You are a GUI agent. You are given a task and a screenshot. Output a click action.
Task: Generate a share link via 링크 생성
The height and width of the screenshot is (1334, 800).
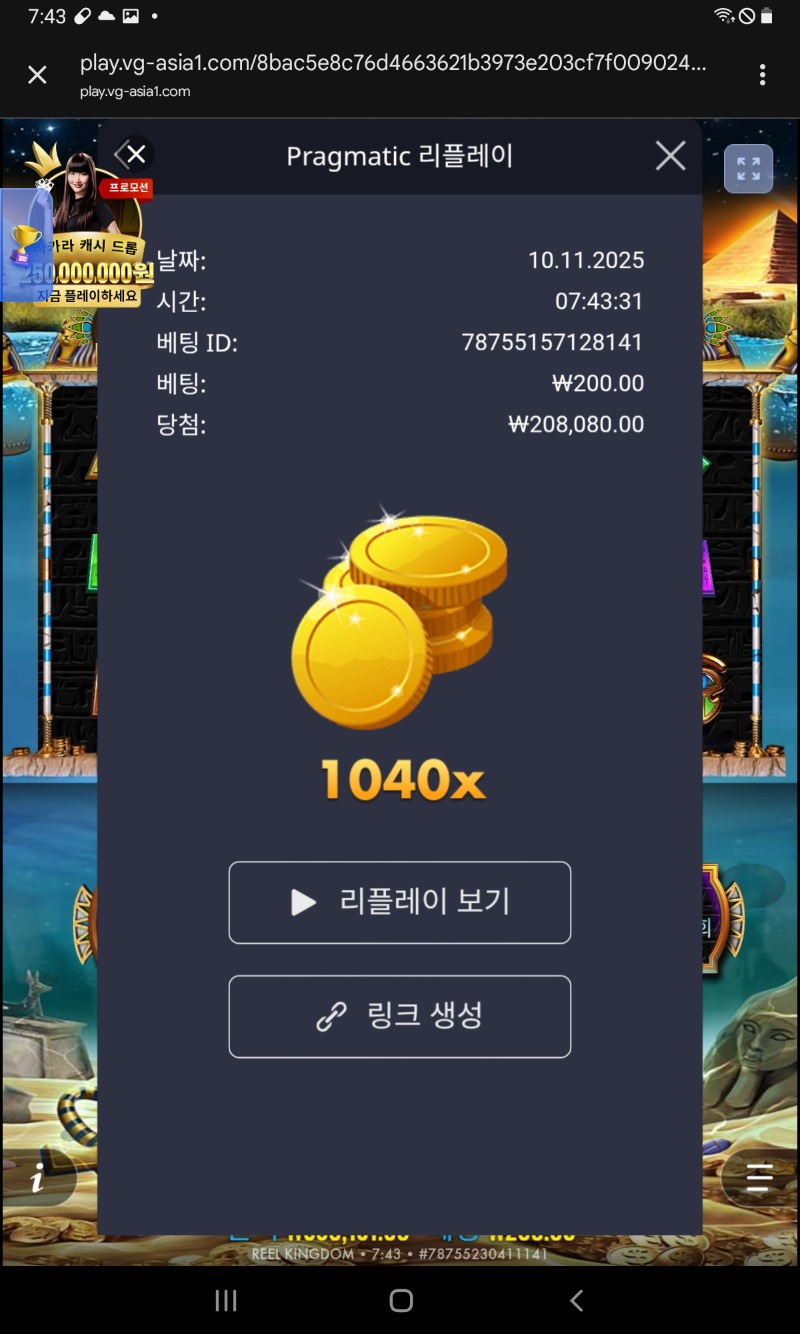[399, 1016]
